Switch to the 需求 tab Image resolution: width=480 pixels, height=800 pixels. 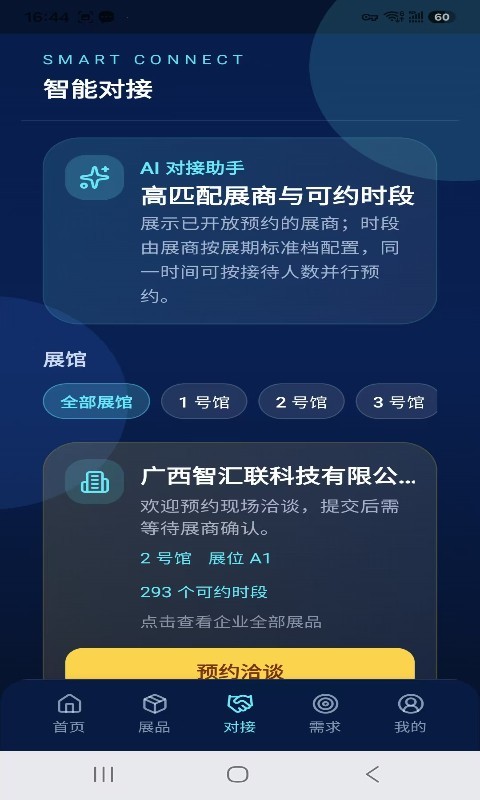click(x=325, y=714)
